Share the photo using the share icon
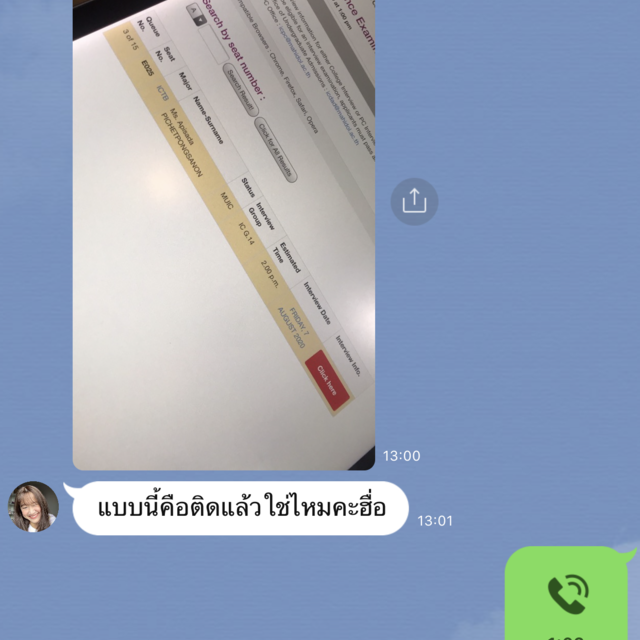Viewport: 640px width, 640px height. click(414, 201)
